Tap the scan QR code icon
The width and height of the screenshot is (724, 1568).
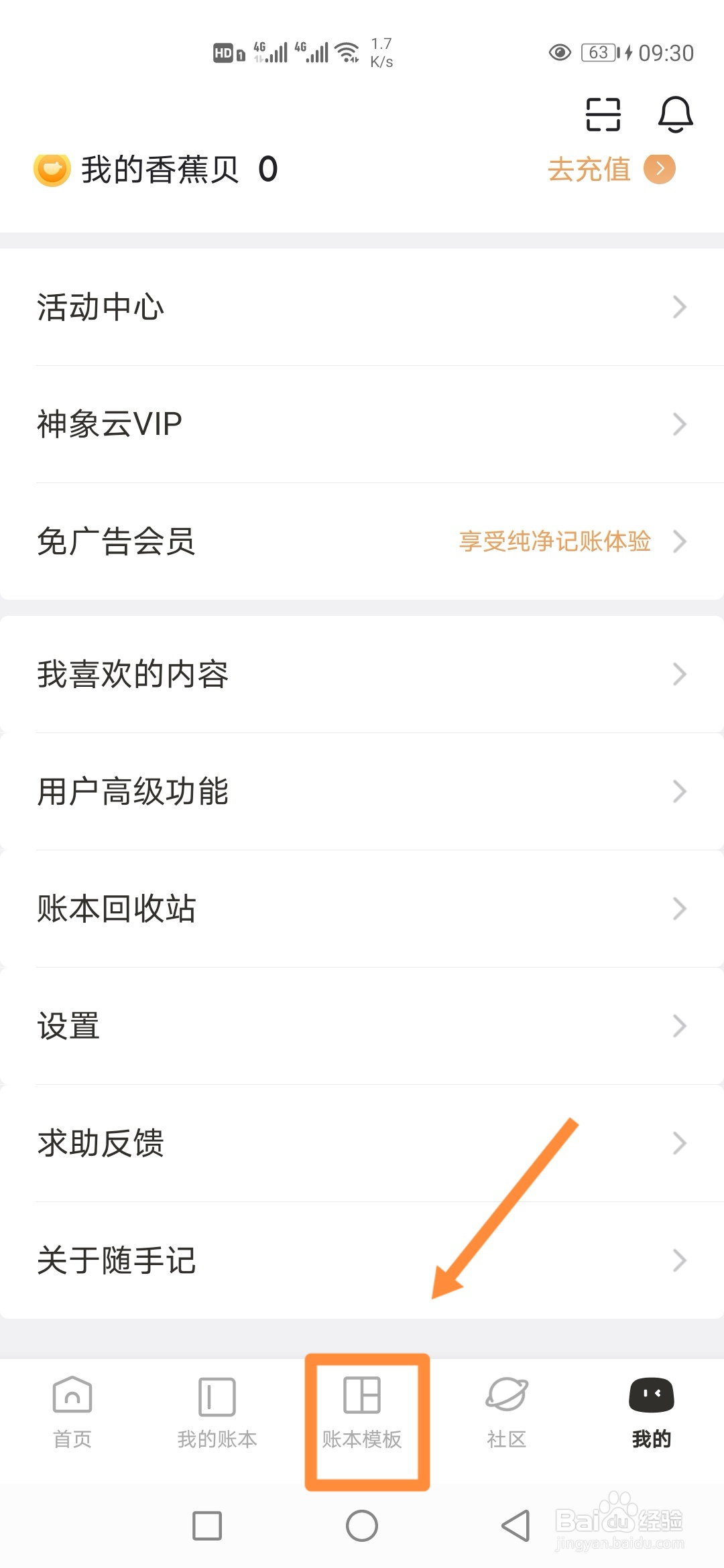[601, 115]
